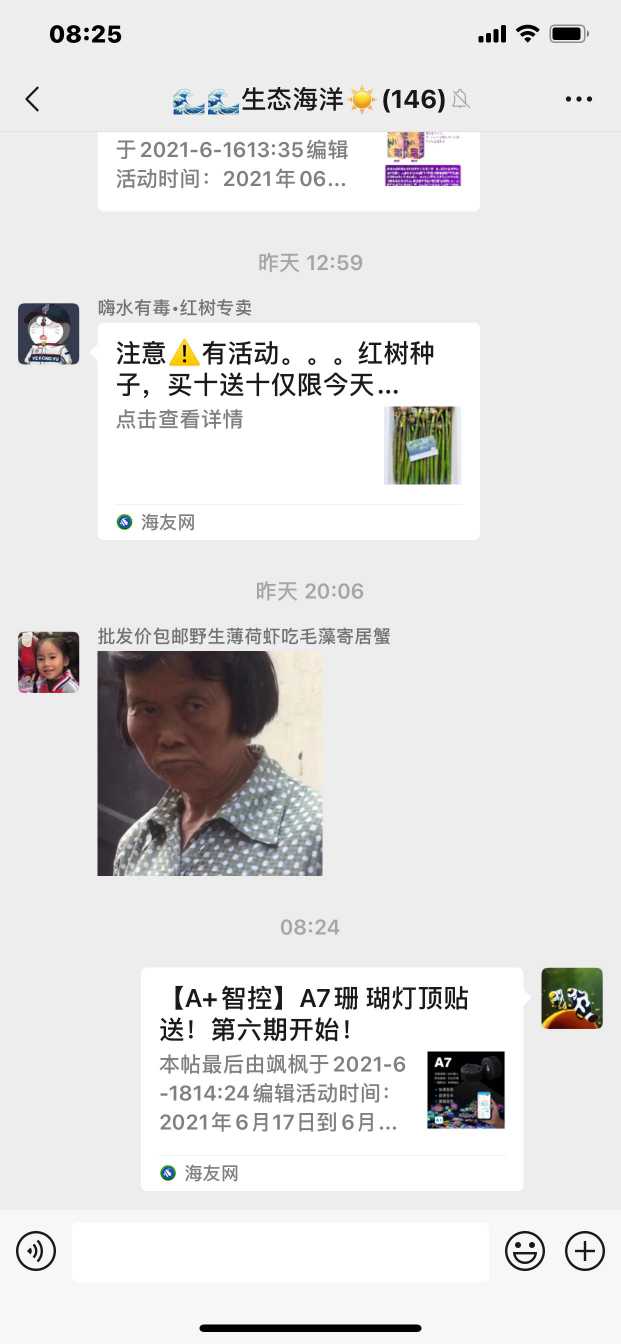The height and width of the screenshot is (1344, 621).
Task: Go back to the chat list
Action: (x=33, y=98)
